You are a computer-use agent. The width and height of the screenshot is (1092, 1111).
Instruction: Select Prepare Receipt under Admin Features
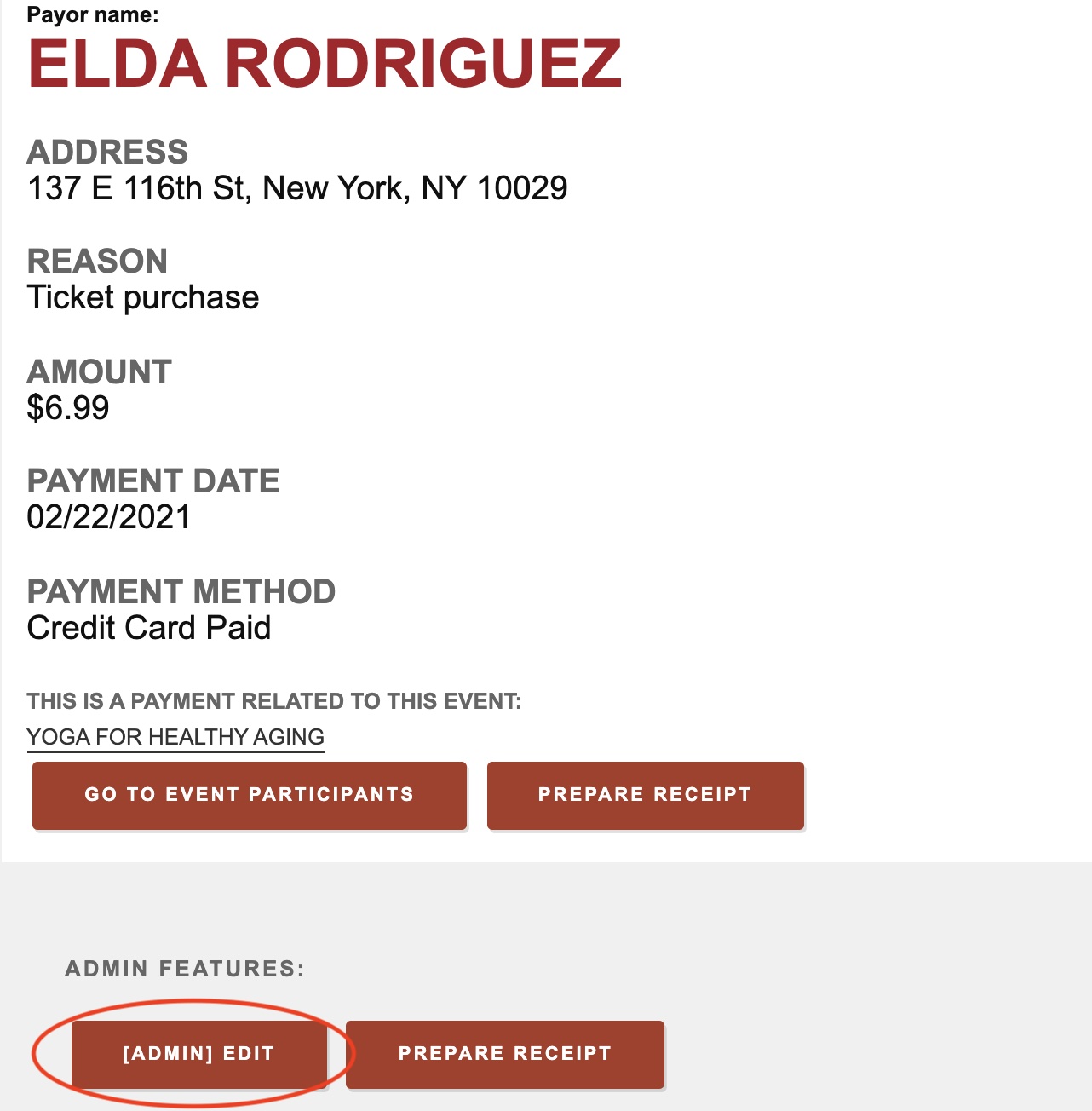[x=504, y=1054]
